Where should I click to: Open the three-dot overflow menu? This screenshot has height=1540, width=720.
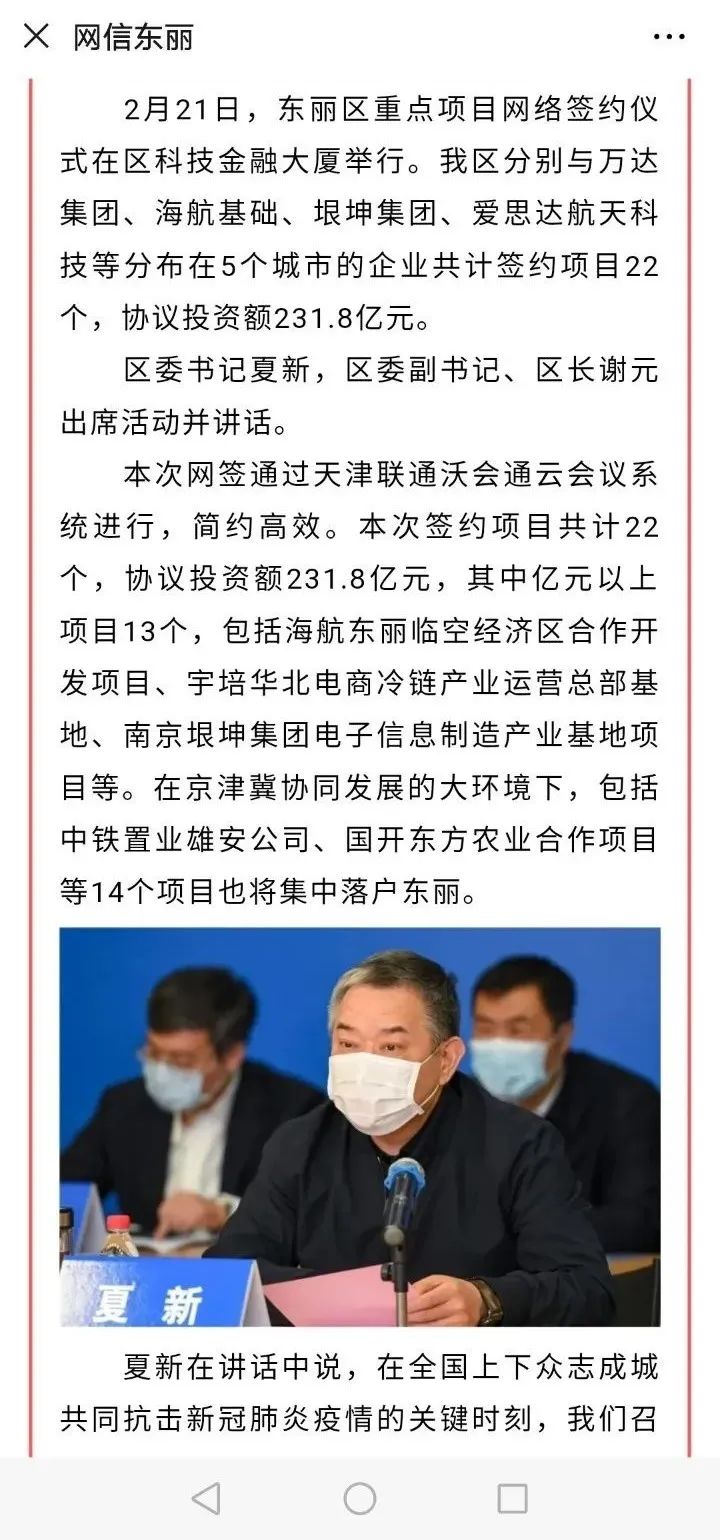[668, 38]
